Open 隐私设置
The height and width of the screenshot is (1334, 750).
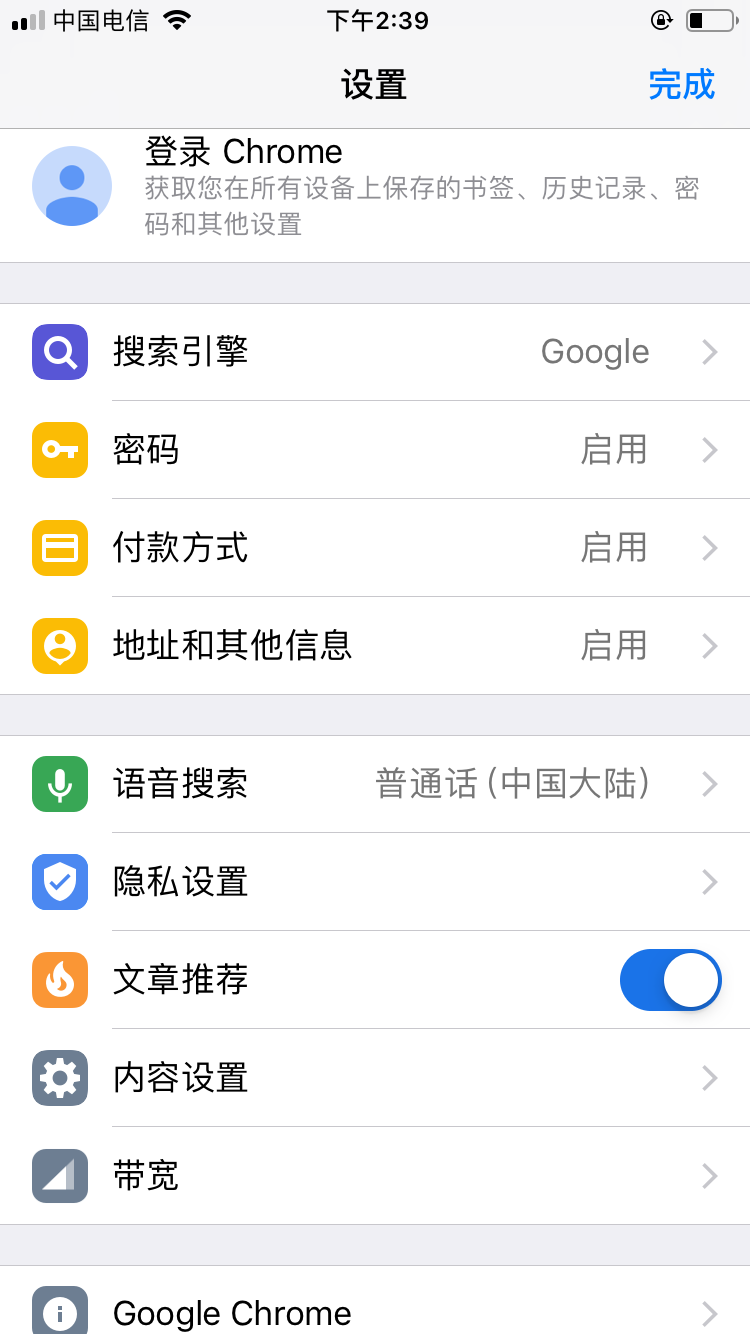click(375, 882)
